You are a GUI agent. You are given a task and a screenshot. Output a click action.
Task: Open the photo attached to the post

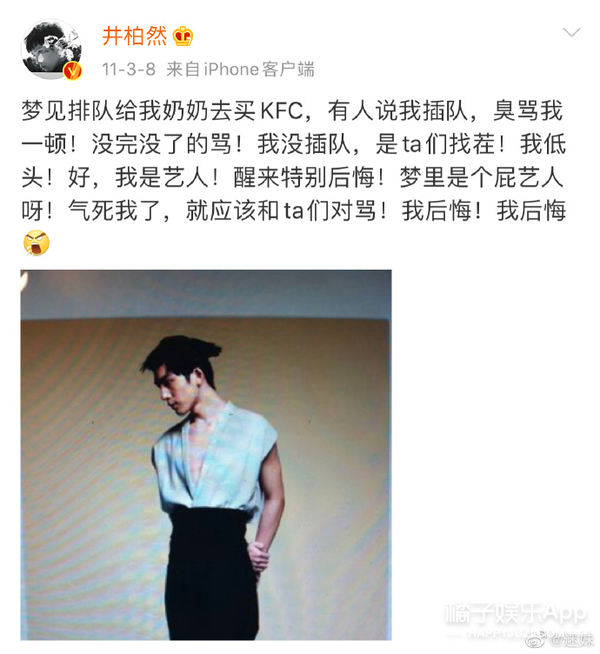206,454
